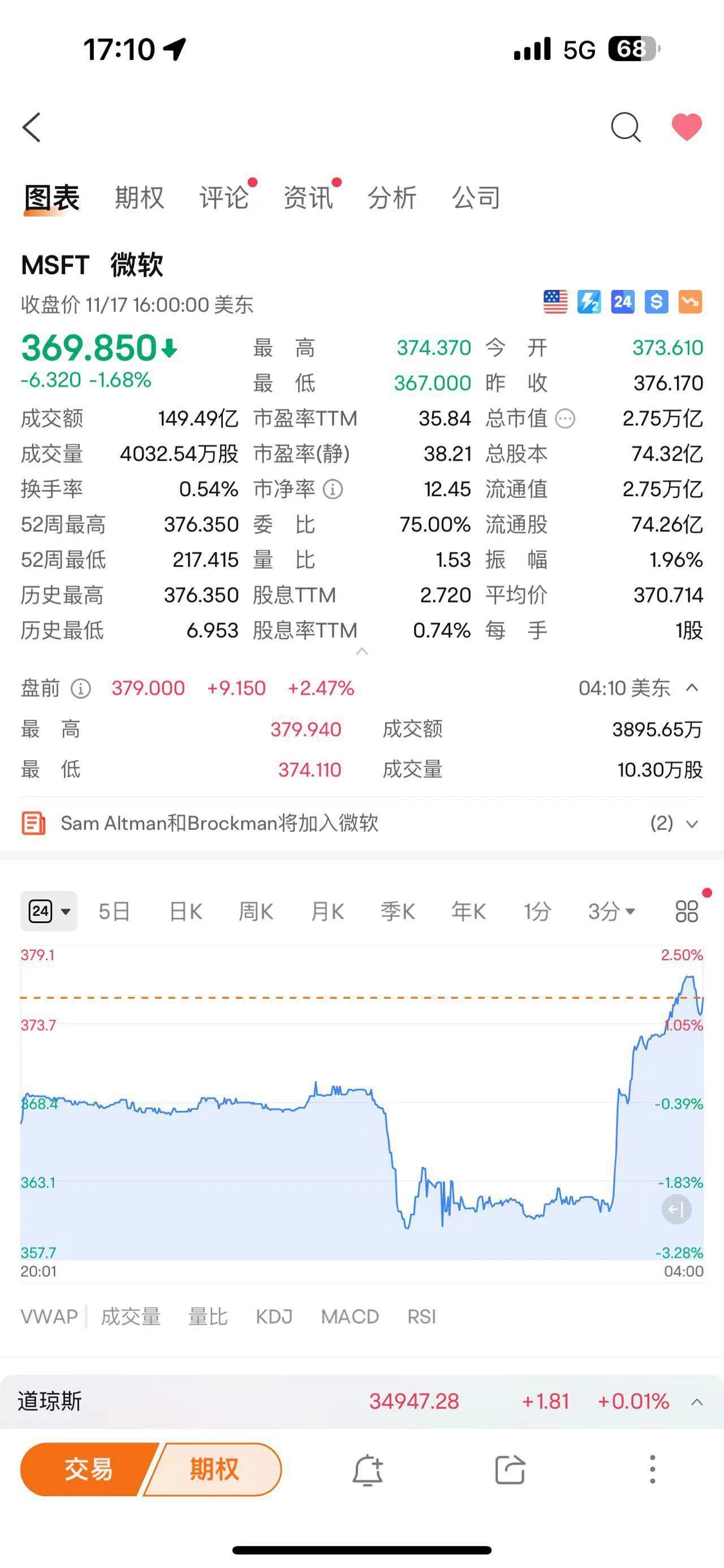
Task: Collapse the 盘前 pre-market details
Action: (692, 688)
